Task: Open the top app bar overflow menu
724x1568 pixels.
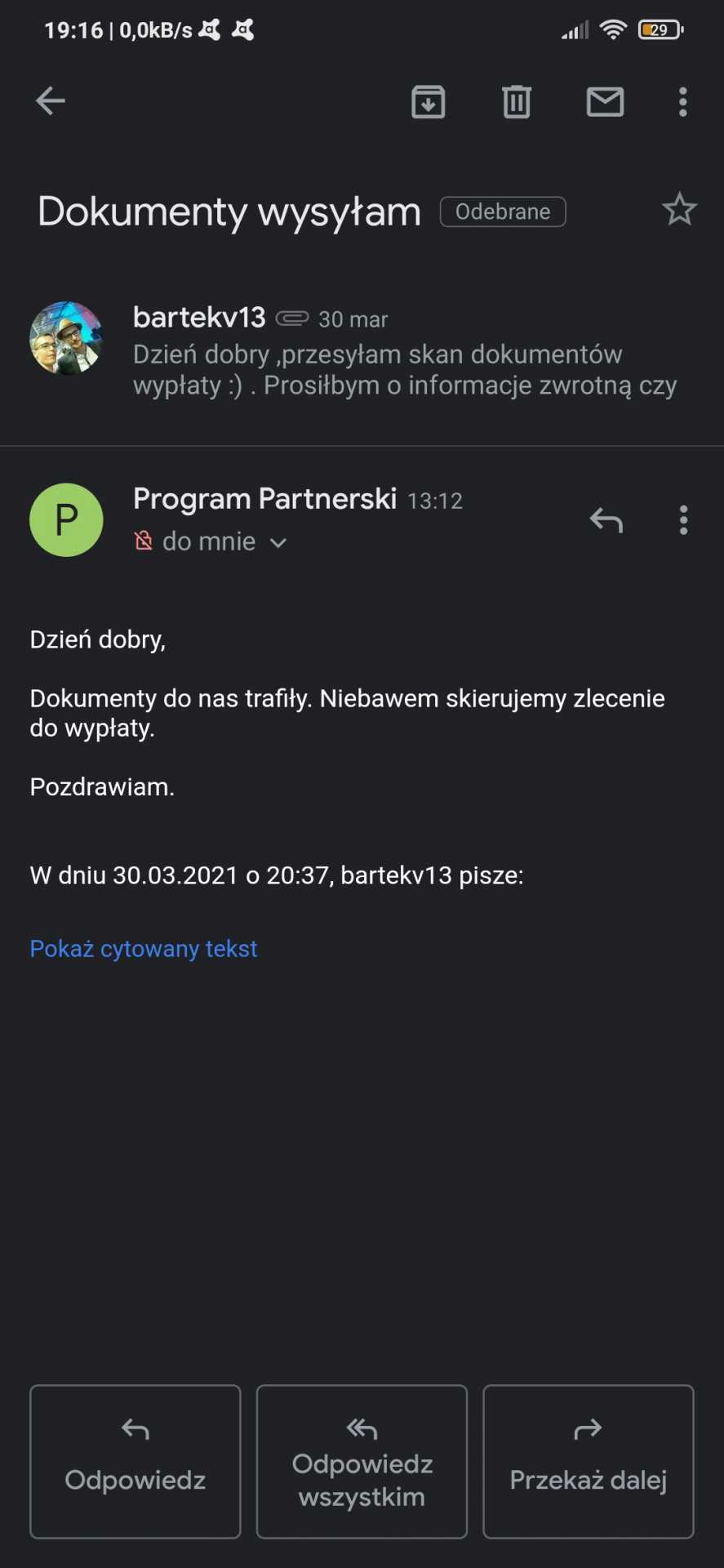Action: [683, 102]
